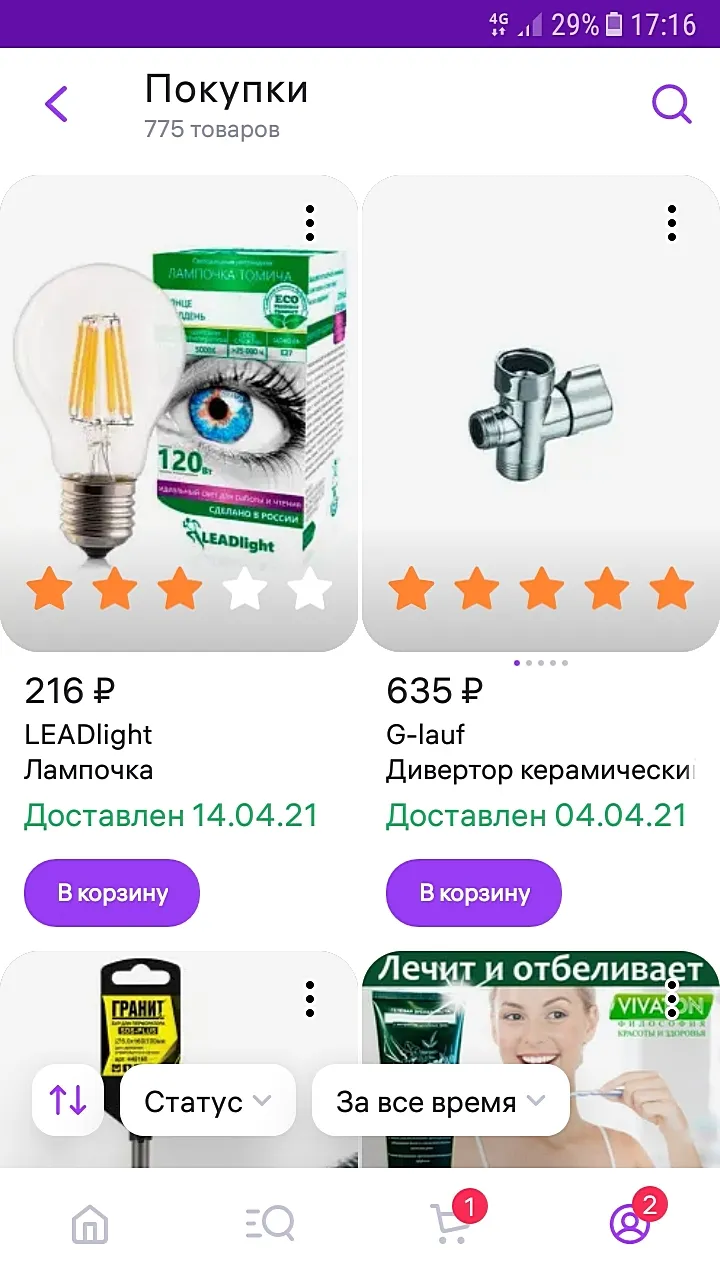720x1280 pixels.
Task: Open options menu for G-lauf Дивертор
Action: coord(672,223)
